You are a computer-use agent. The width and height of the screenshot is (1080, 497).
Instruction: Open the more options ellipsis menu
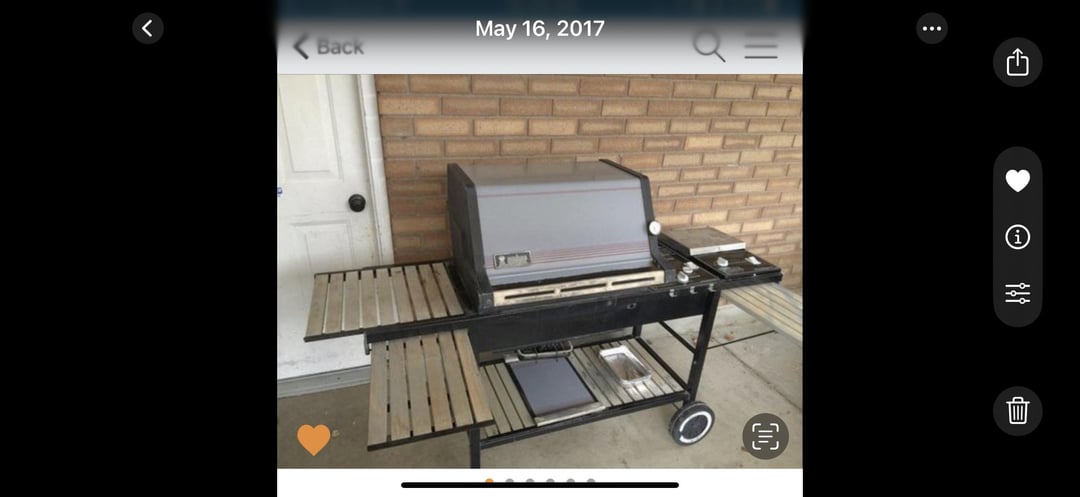[x=932, y=28]
